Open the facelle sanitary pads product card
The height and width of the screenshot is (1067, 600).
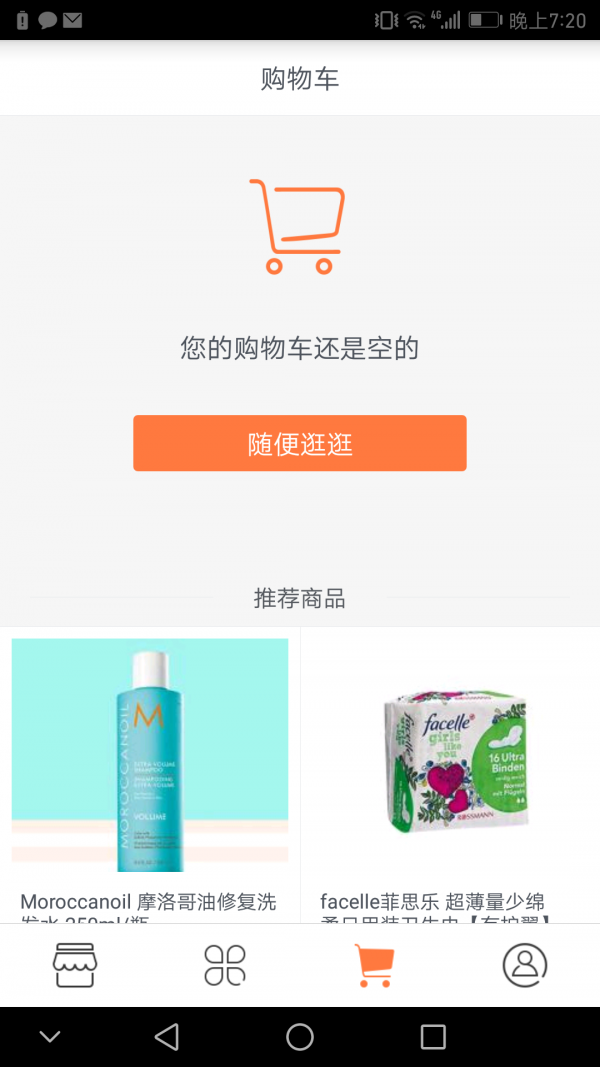(450, 760)
